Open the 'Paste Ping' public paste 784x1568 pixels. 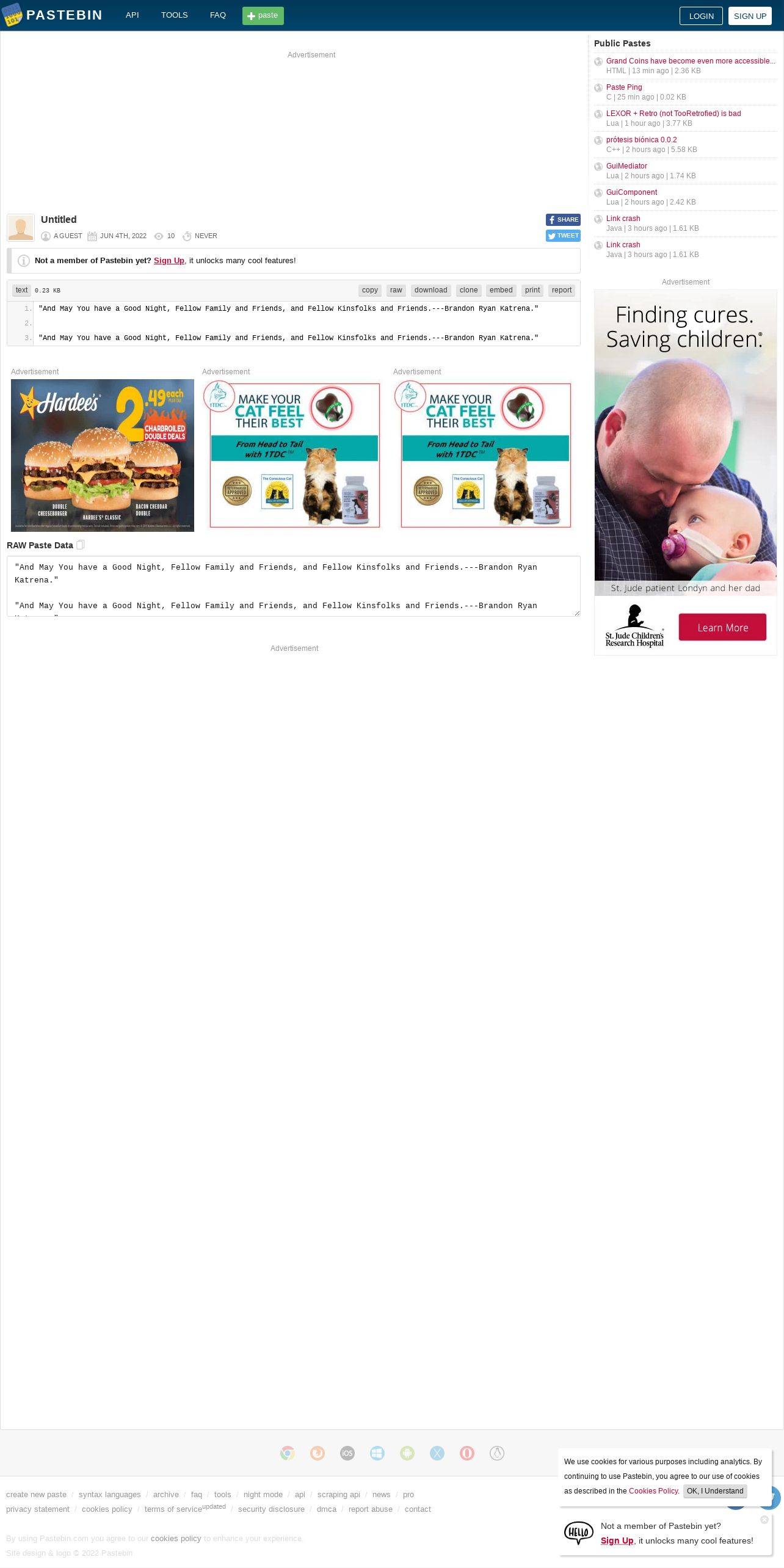click(x=624, y=87)
